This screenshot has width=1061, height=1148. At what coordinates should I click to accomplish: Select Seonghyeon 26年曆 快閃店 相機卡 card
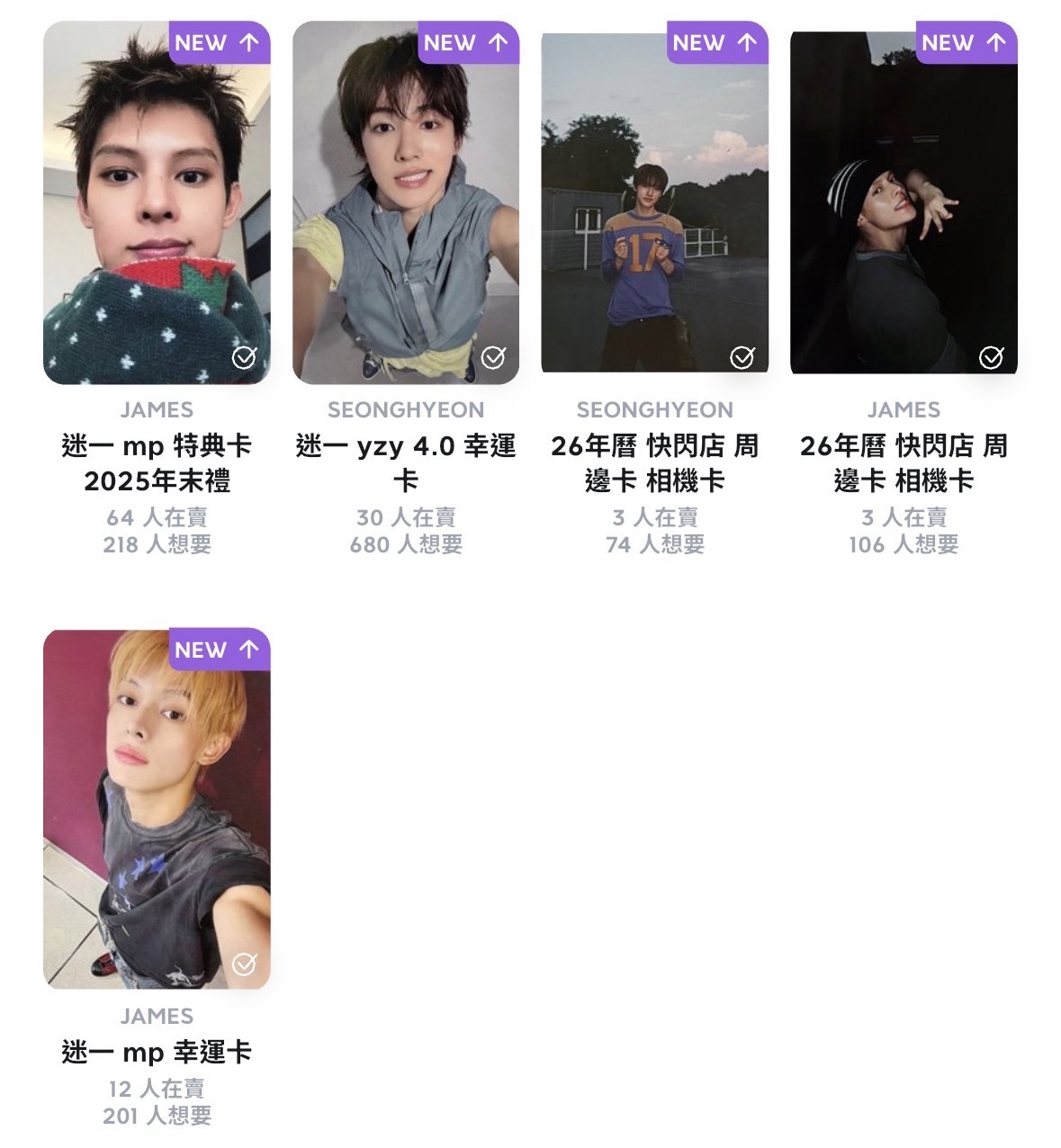tap(654, 203)
